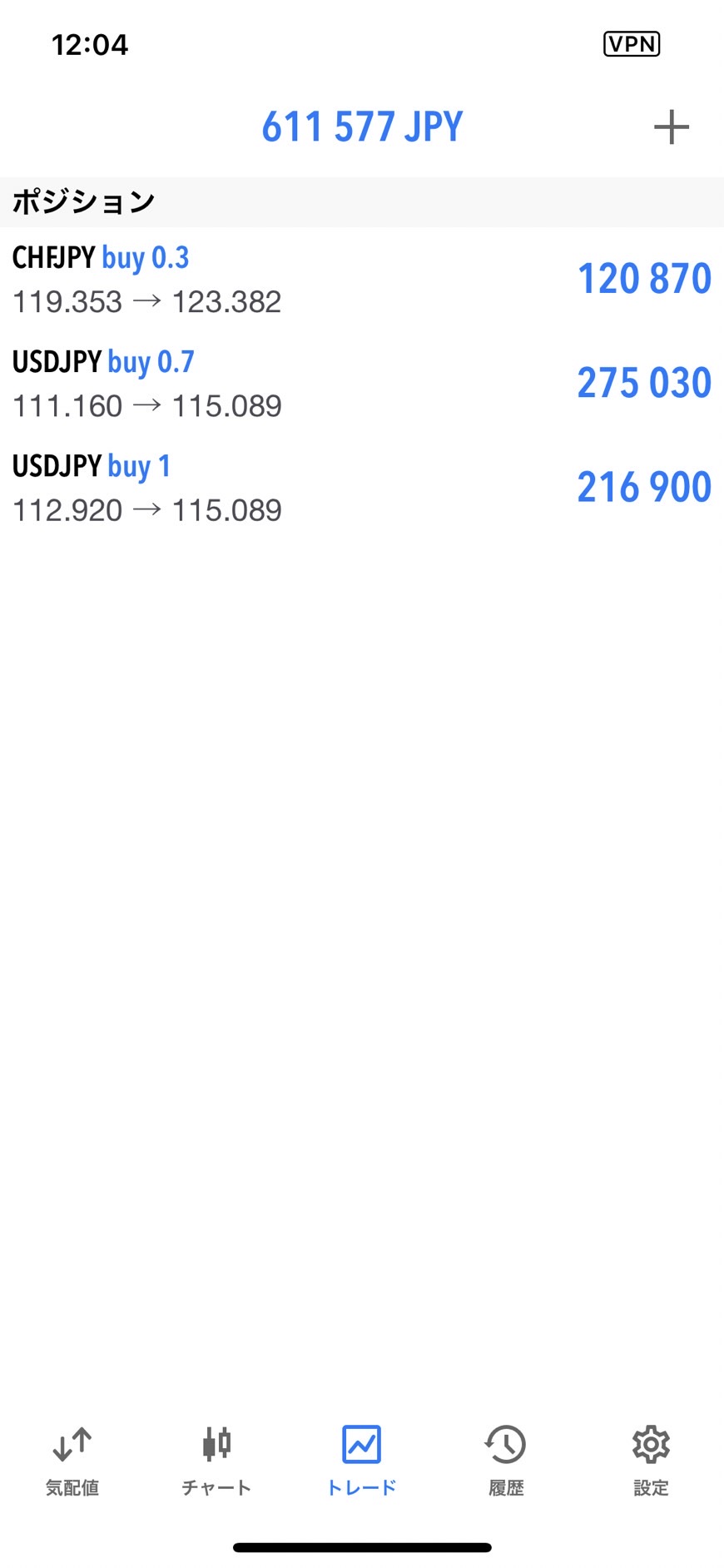
Task: Open the USDJPY buy 1 position
Action: (361, 488)
